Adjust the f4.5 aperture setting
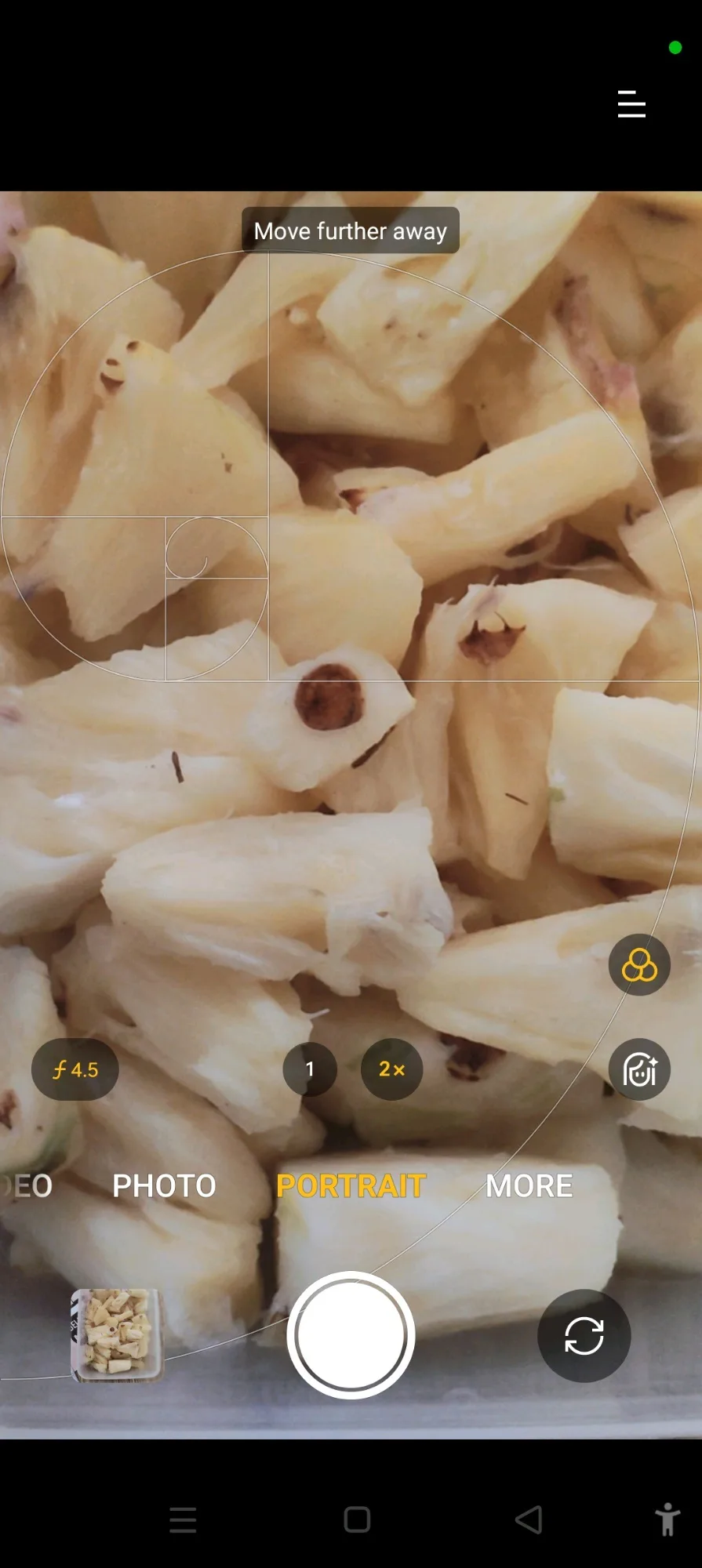702x1568 pixels. click(75, 1069)
